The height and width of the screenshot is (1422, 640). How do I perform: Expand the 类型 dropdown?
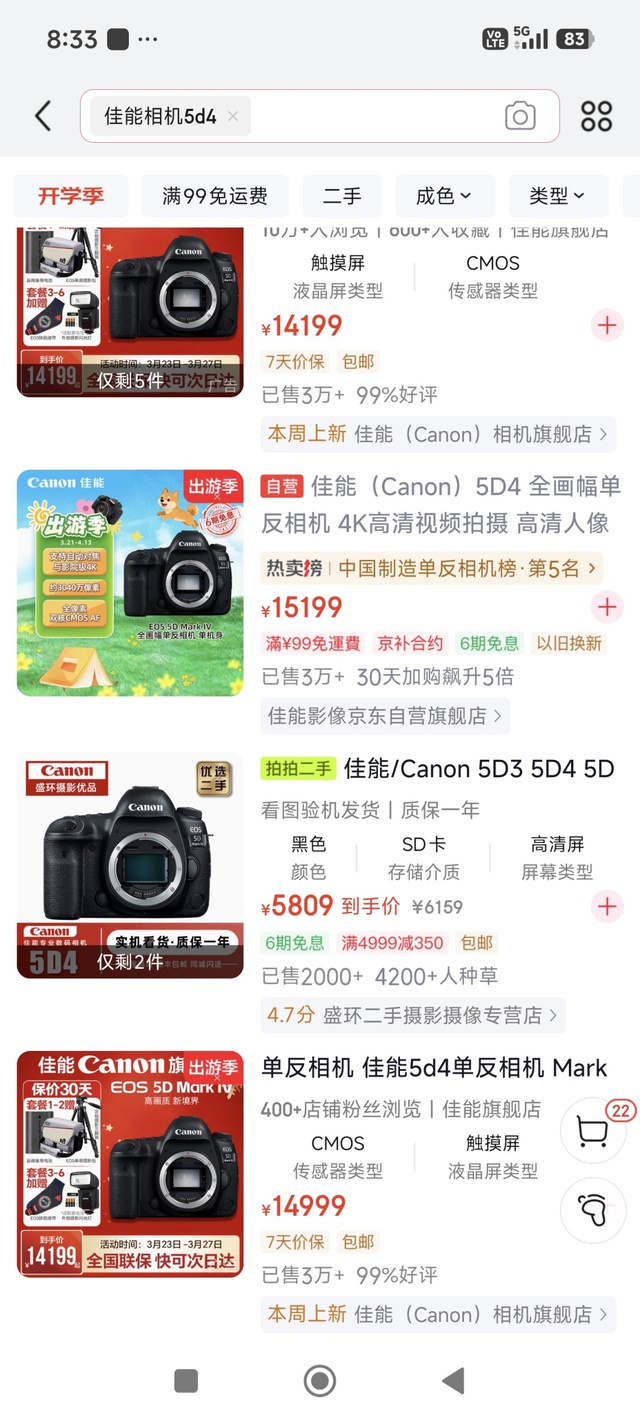(x=556, y=196)
